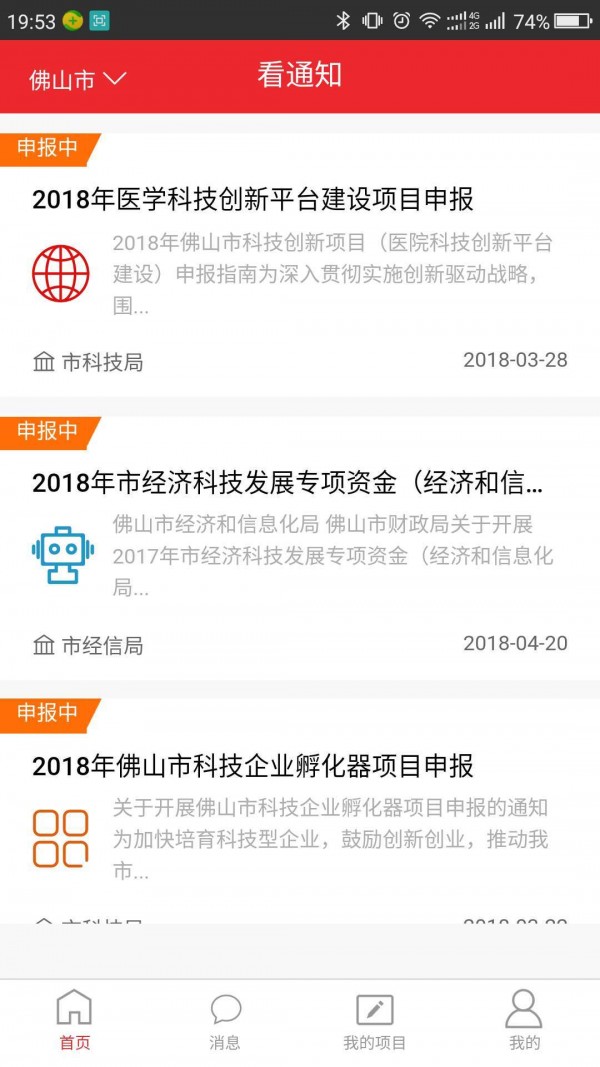This screenshot has width=600, height=1067.
Task: Switch to the 消息 tab
Action: point(225,1020)
